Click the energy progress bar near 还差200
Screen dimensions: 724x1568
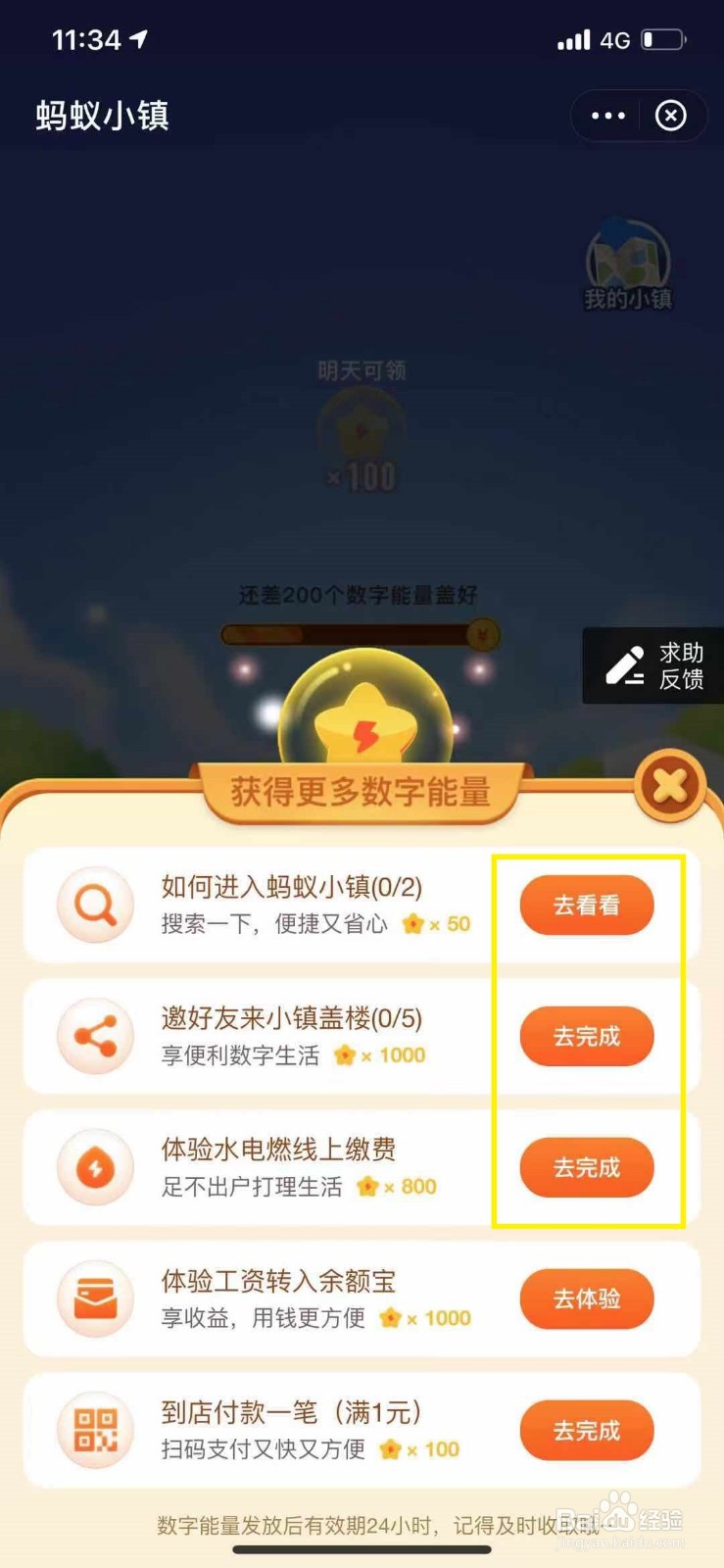click(x=359, y=634)
